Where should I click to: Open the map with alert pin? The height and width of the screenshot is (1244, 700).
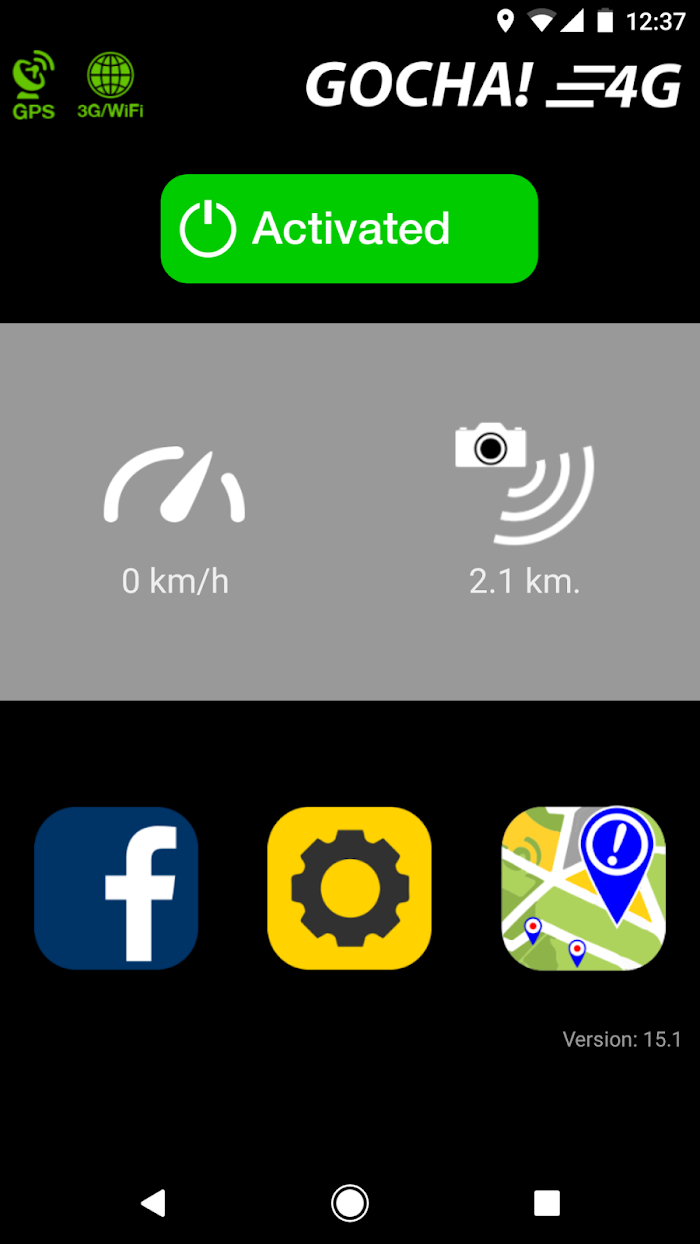tap(583, 888)
